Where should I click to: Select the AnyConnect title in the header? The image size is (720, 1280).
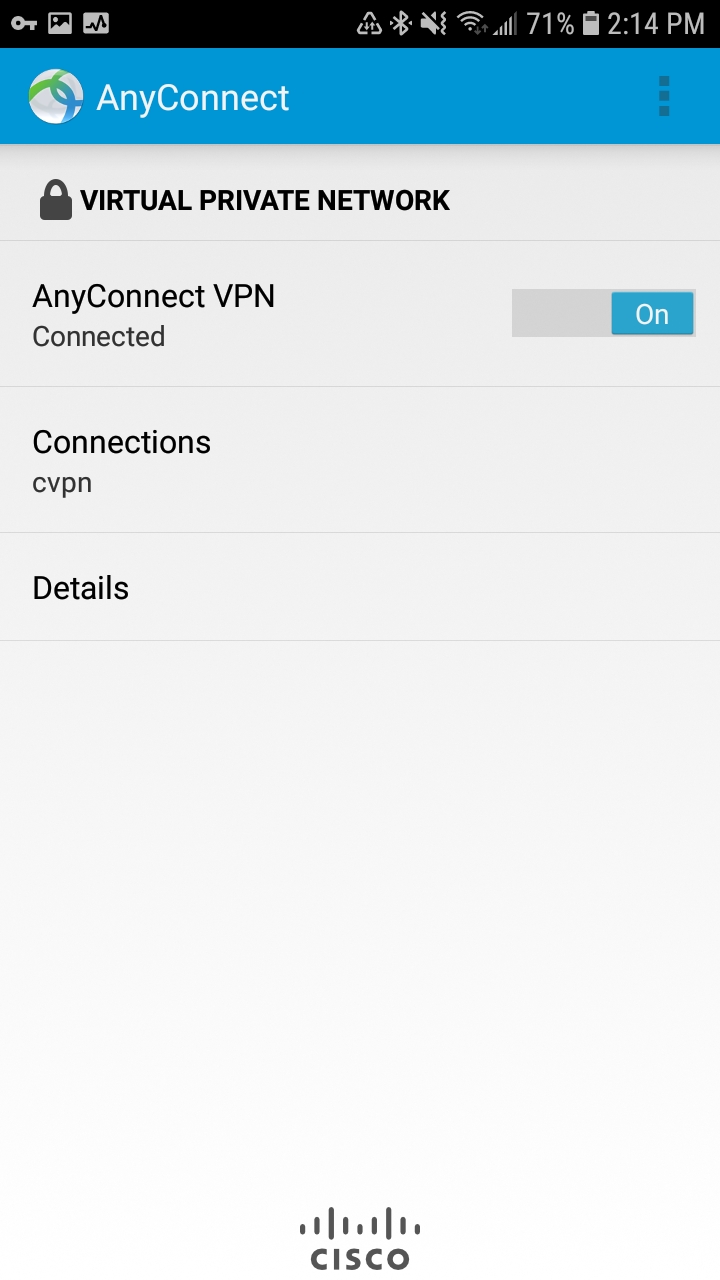[x=192, y=95]
